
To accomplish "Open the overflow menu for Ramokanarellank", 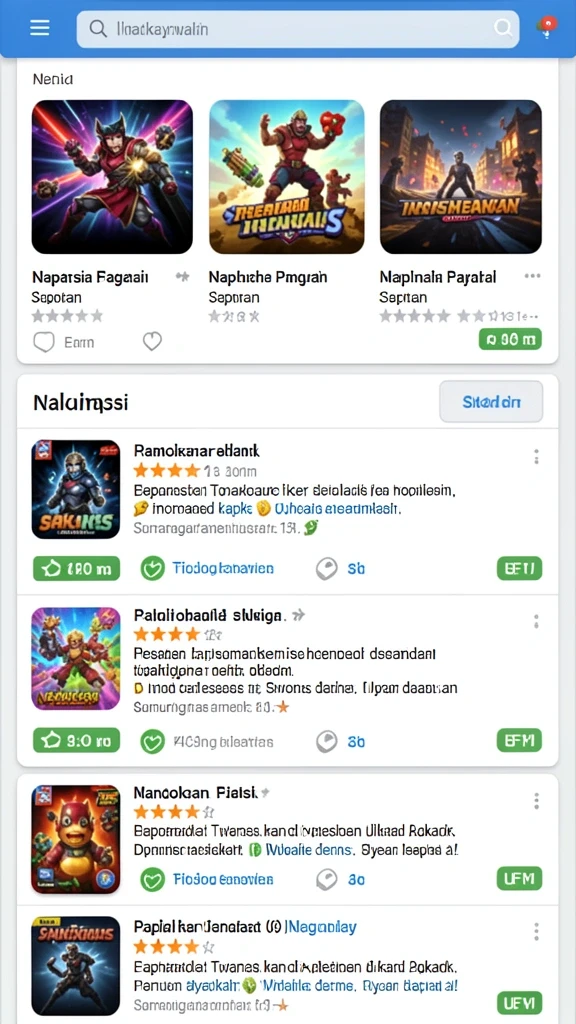I will (x=536, y=457).
